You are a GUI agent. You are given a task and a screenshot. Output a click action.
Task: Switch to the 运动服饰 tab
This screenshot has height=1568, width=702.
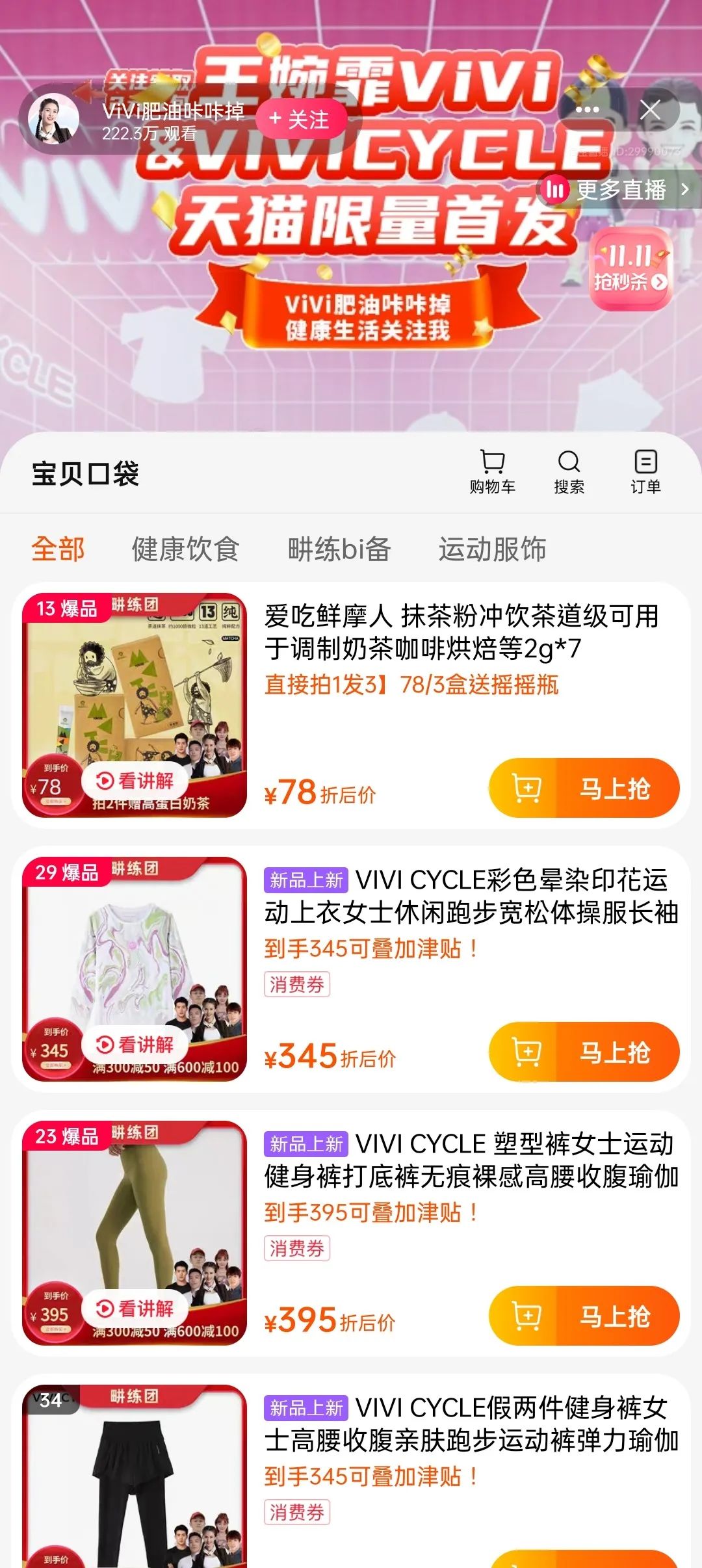point(492,549)
